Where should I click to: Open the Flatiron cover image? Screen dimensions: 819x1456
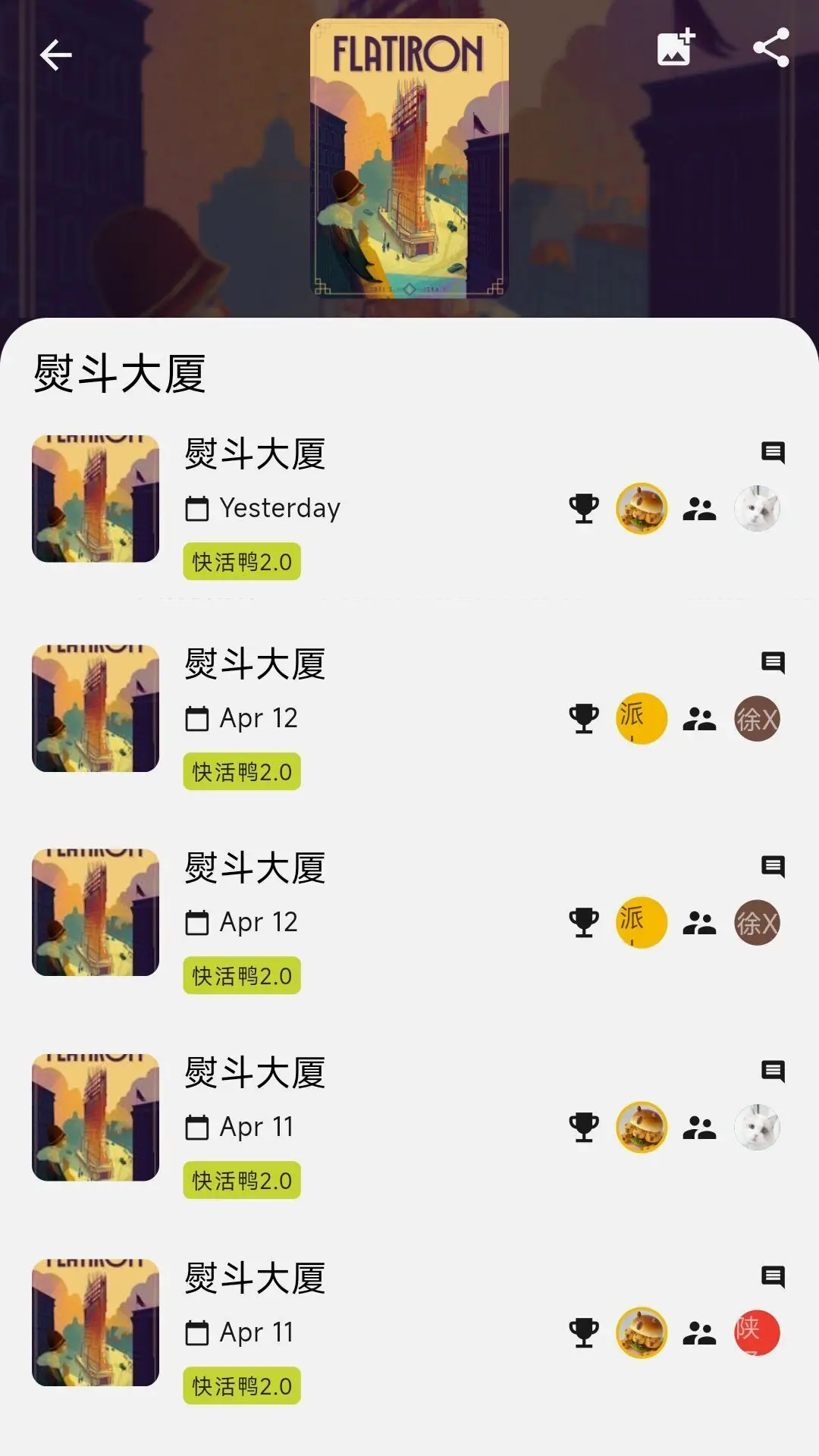pos(409,158)
